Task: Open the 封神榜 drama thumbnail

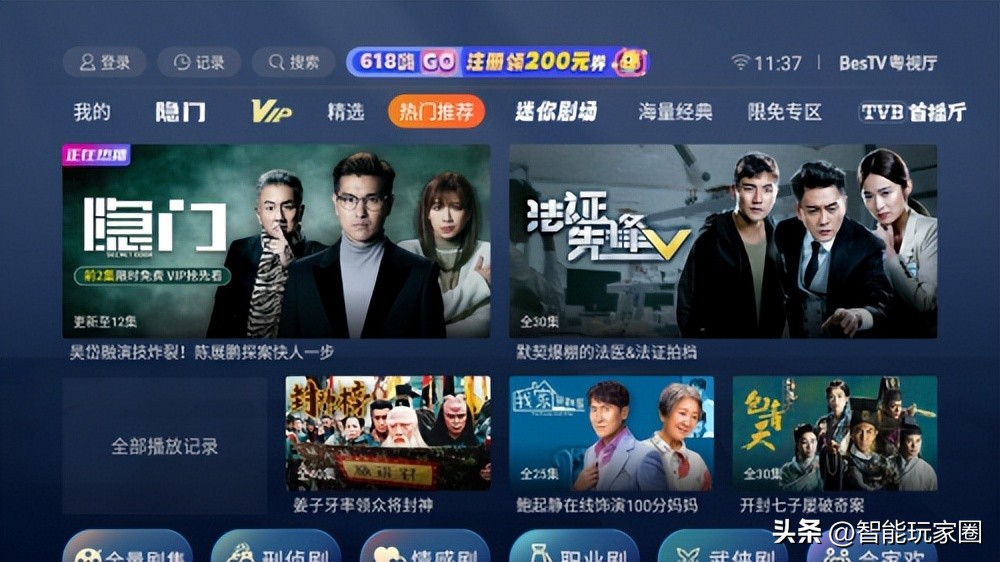Action: click(x=388, y=433)
